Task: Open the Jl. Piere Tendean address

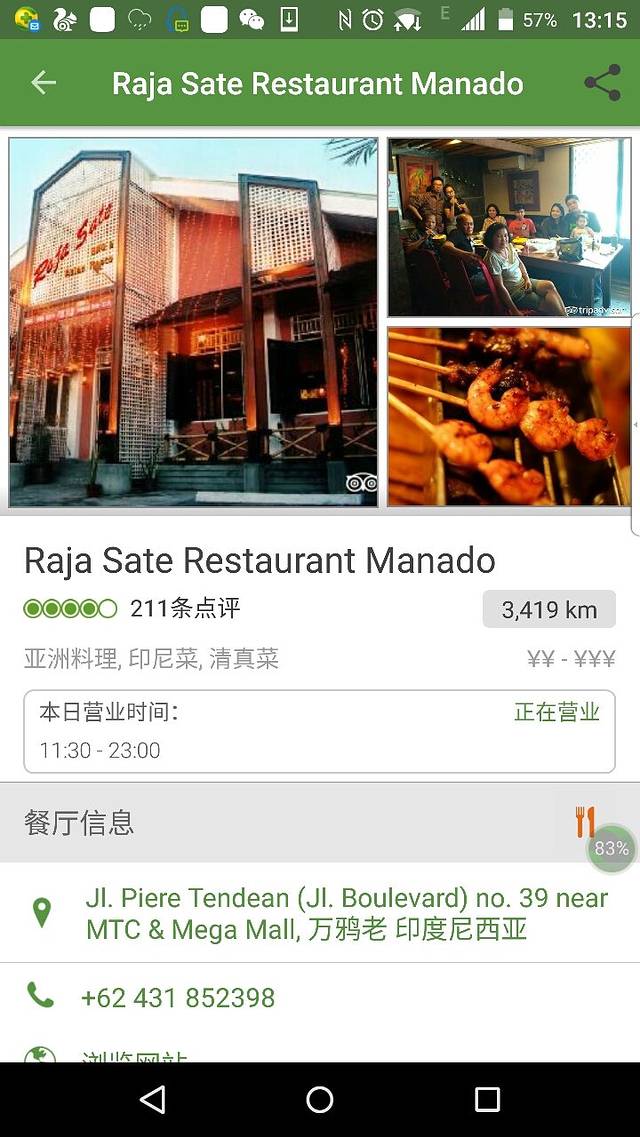Action: click(346, 913)
